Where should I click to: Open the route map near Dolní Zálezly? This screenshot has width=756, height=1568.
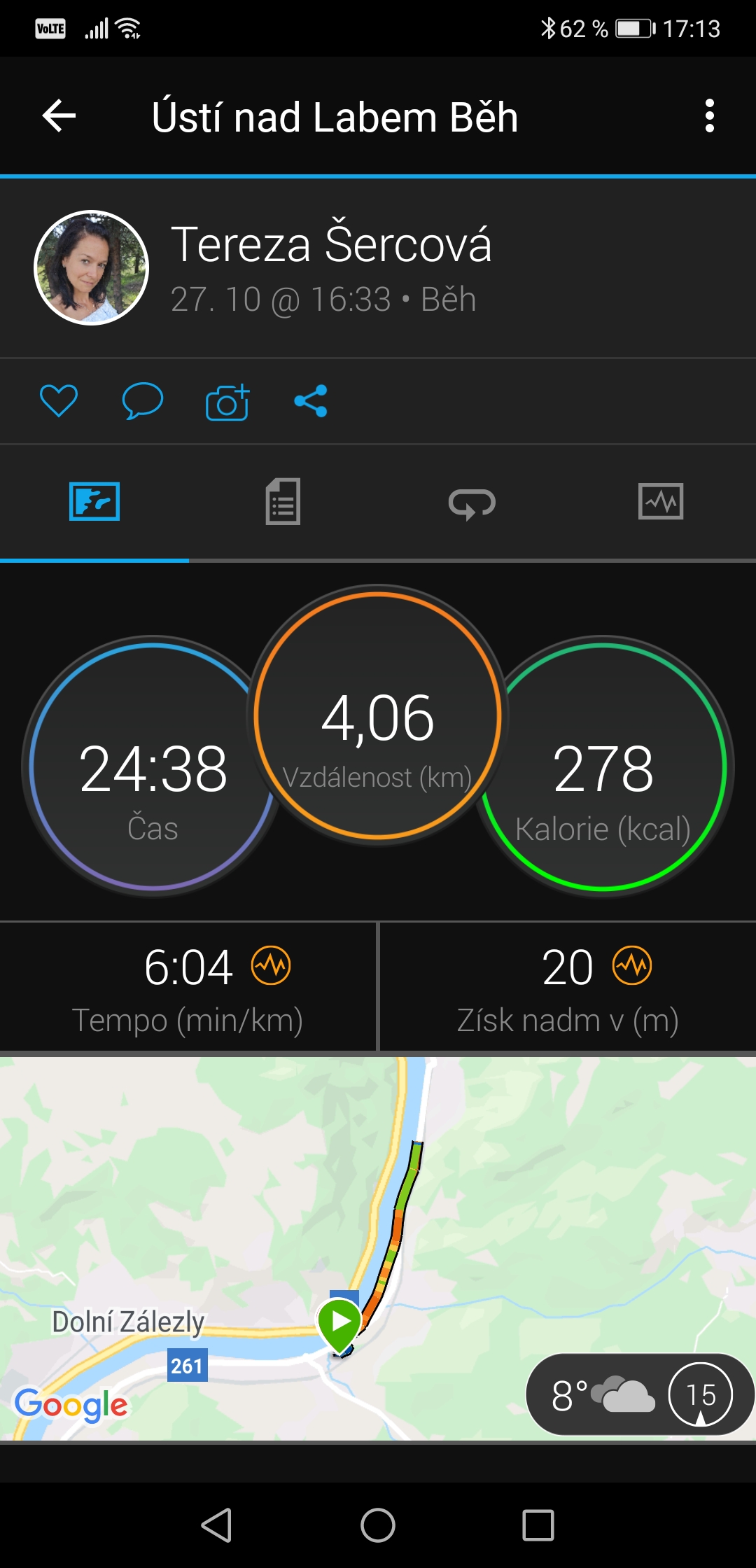378,1249
